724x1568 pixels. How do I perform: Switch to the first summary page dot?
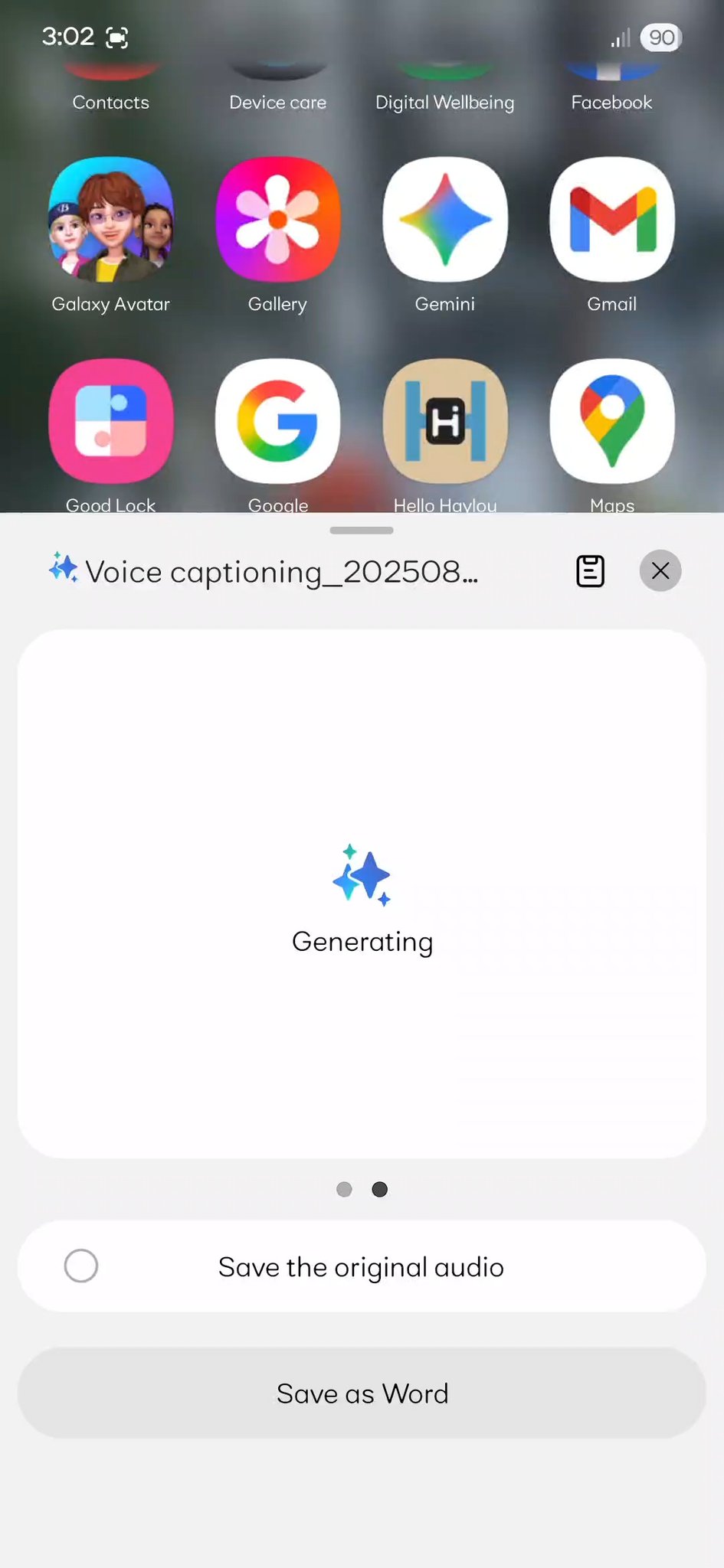344,1189
